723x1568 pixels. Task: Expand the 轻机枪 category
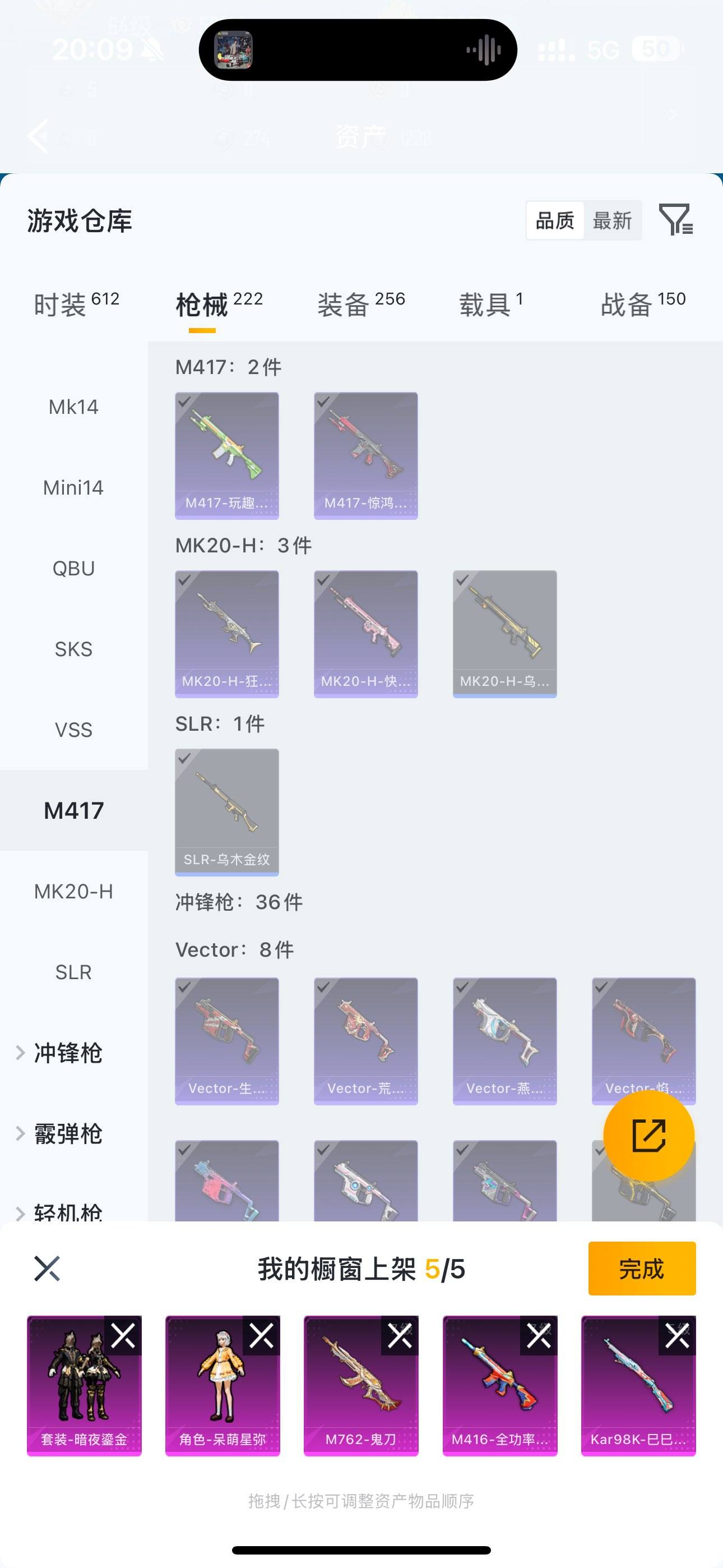pyautogui.click(x=67, y=1212)
